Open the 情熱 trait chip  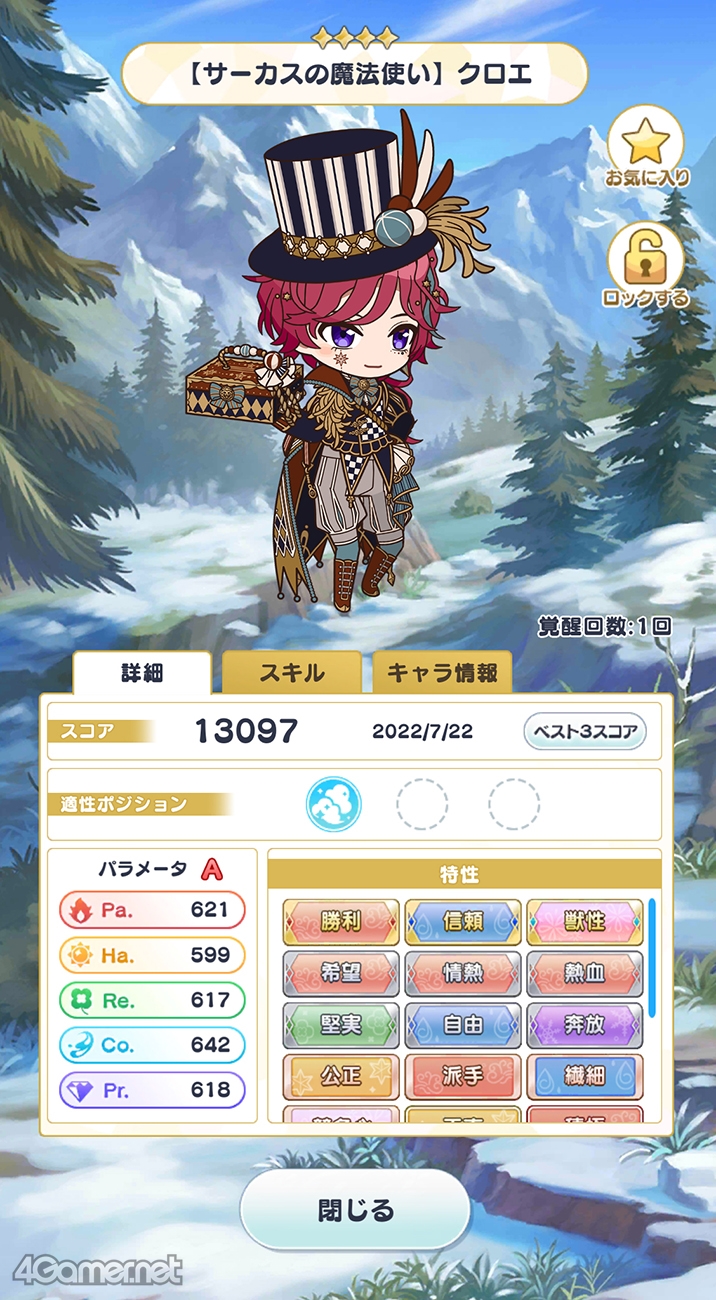point(463,974)
